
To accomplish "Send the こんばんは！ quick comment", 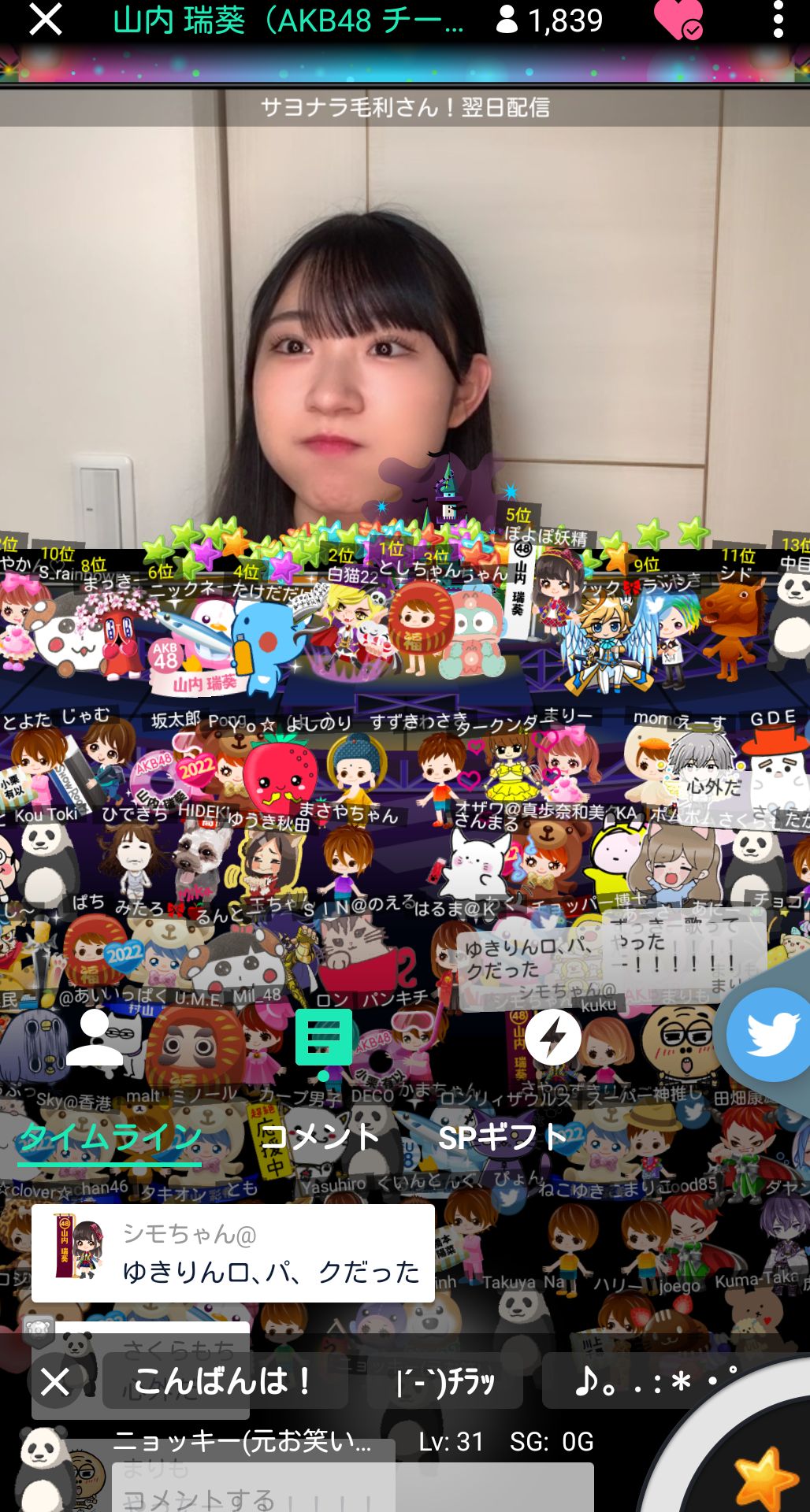I will [x=225, y=1380].
